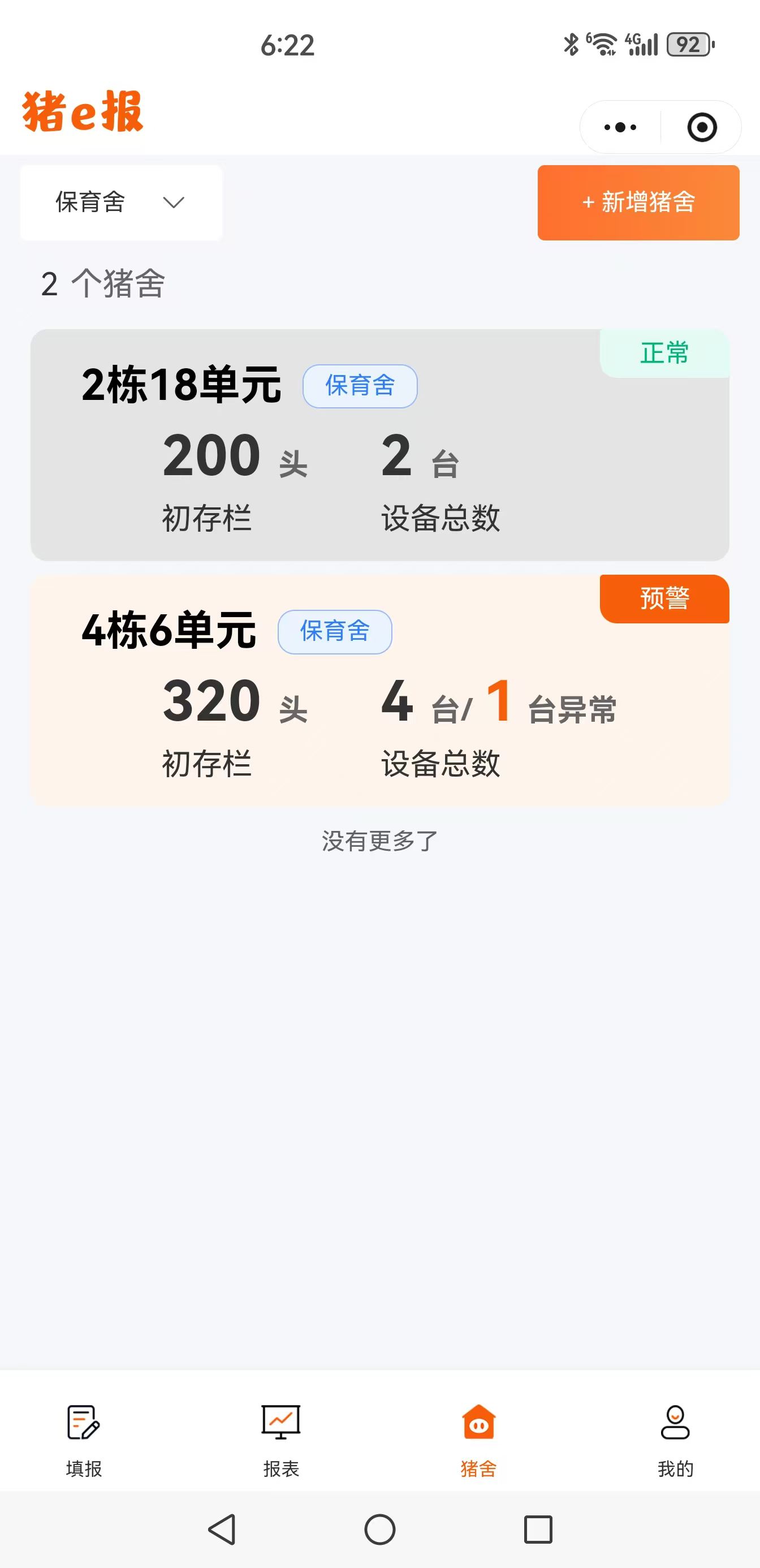Go back using the system back button

tap(222, 1530)
